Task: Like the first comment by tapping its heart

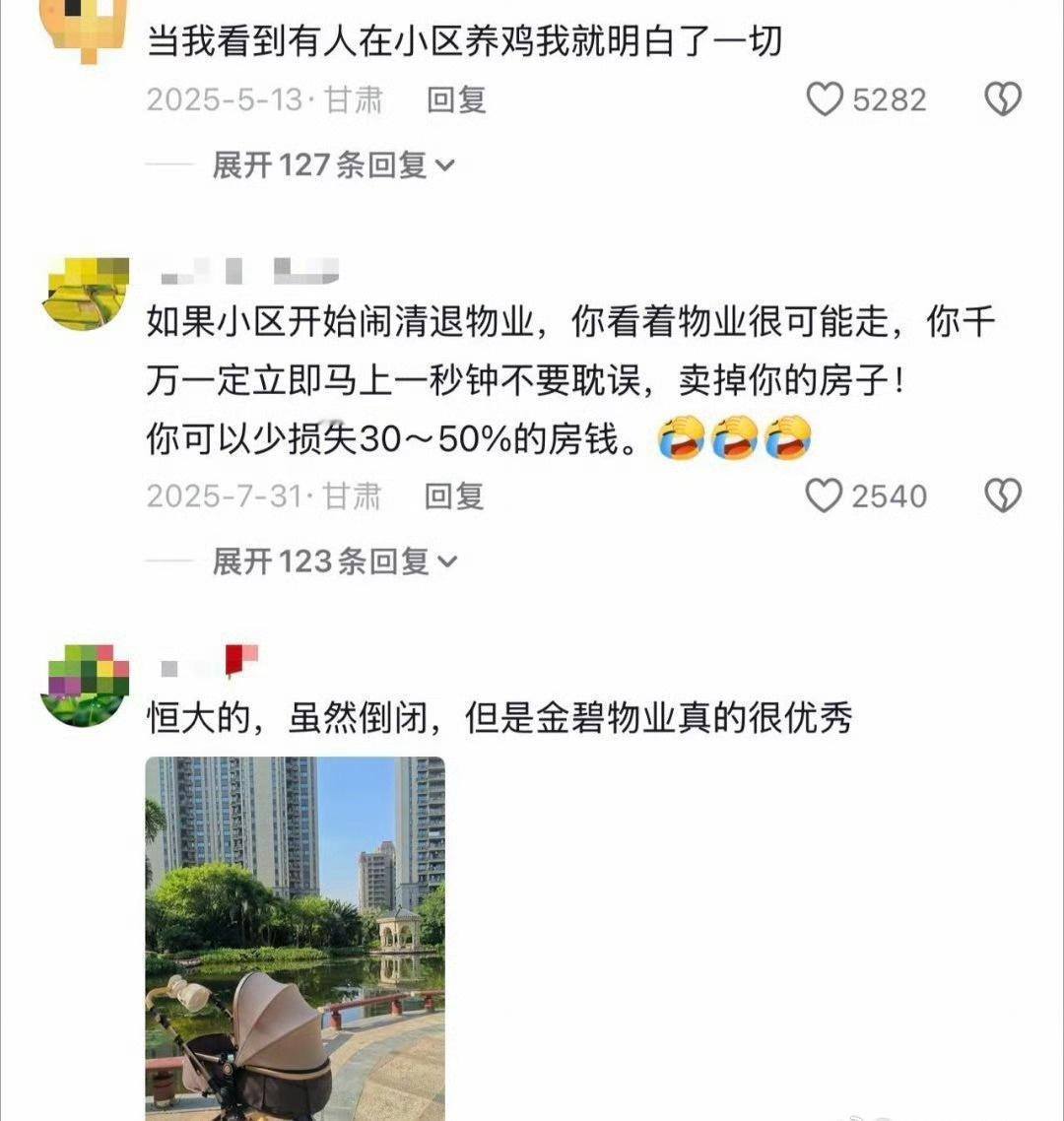Action: click(824, 99)
